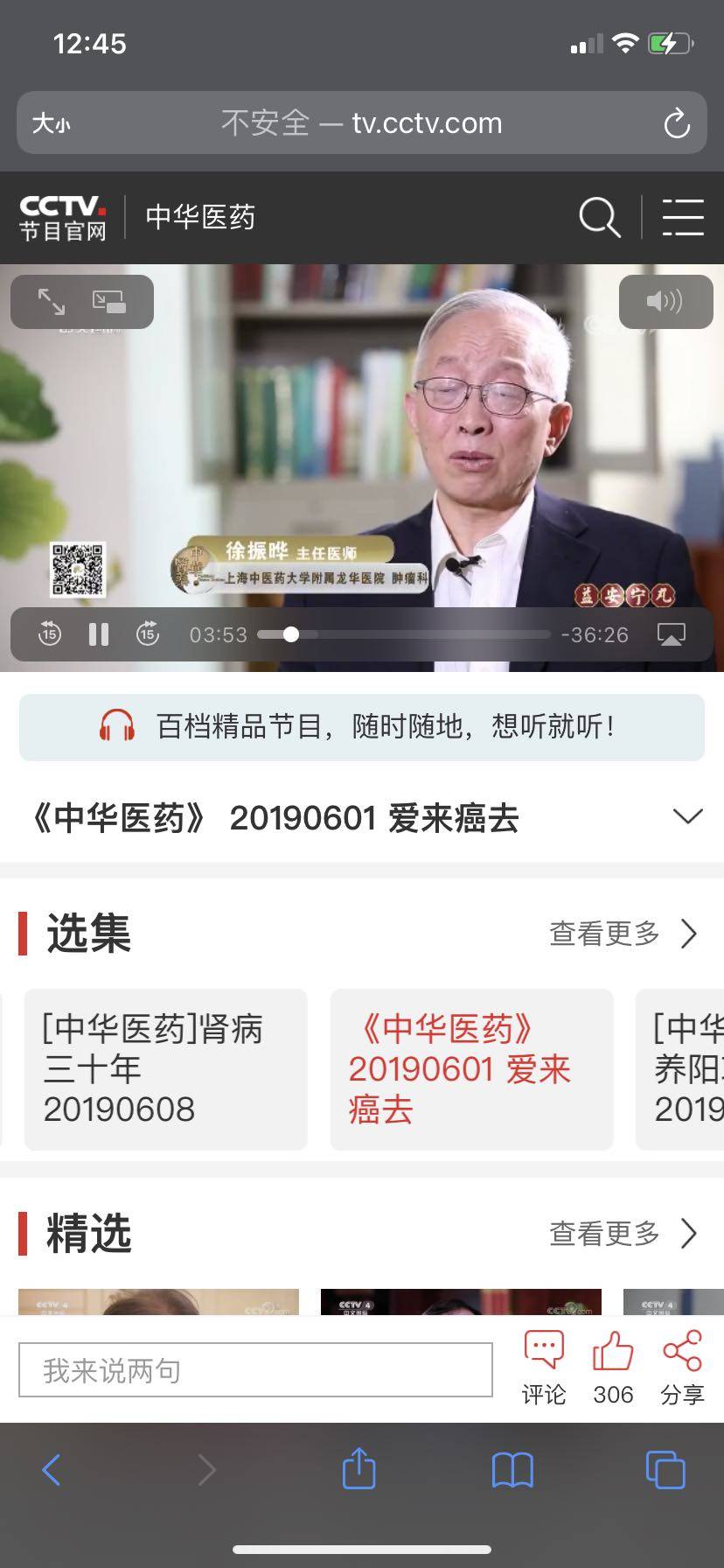Open AirPlay options

[671, 634]
